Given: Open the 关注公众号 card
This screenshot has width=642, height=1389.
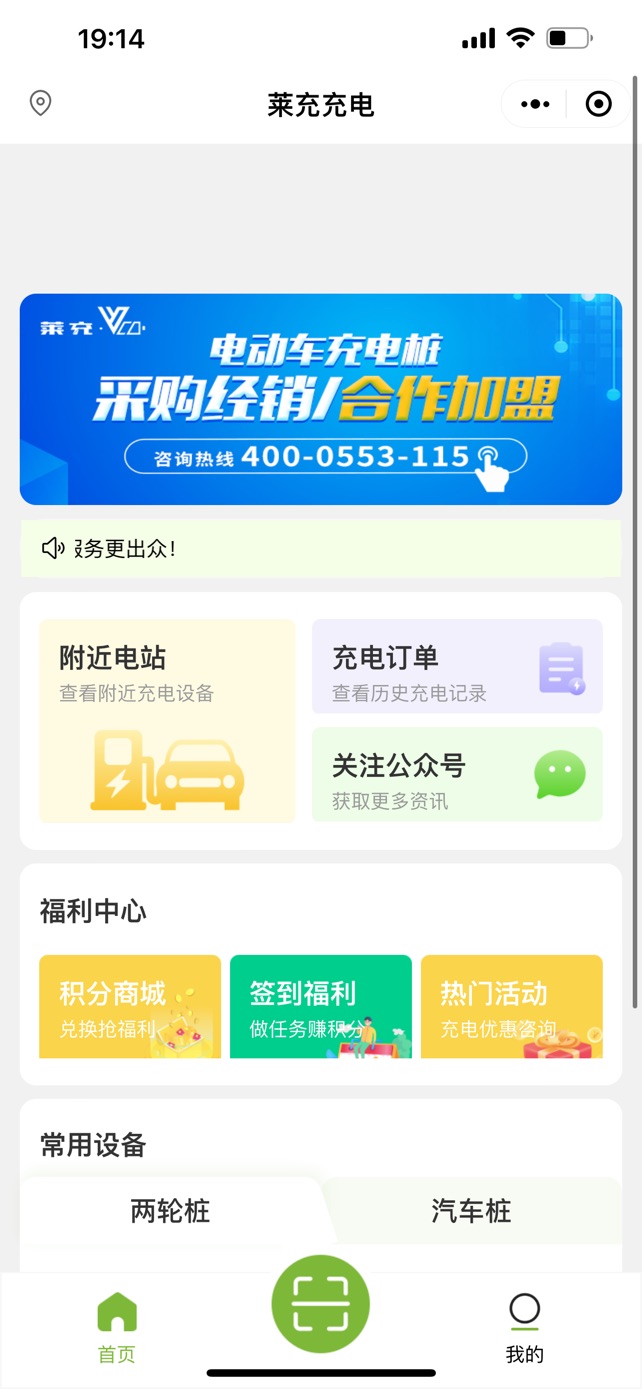Looking at the screenshot, I should [457, 775].
